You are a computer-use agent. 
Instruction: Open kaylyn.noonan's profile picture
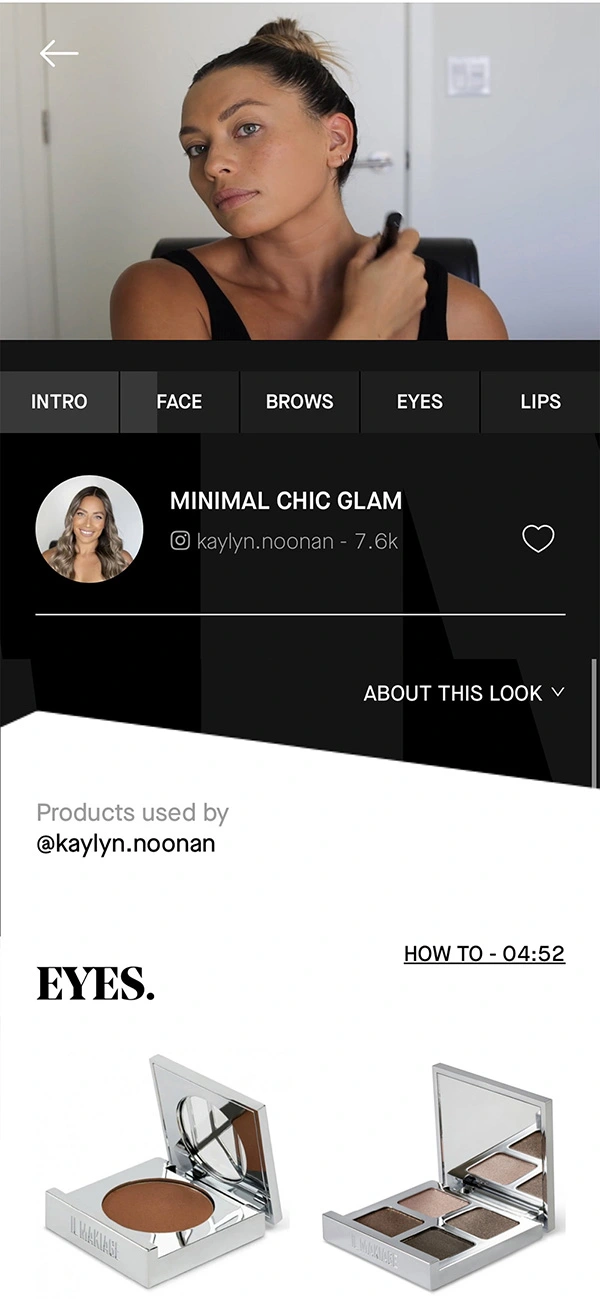[x=89, y=529]
